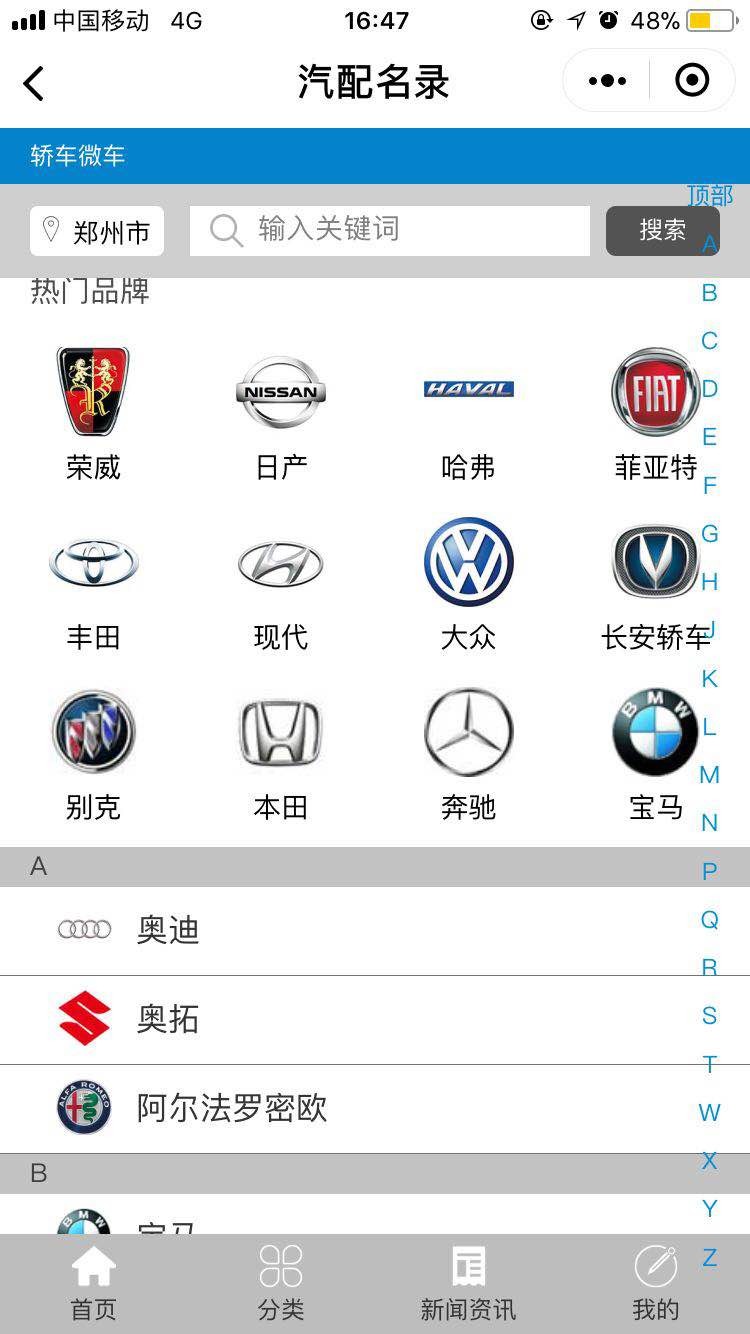Change the city from 郑州市
Image resolution: width=750 pixels, height=1334 pixels.
tap(97, 232)
